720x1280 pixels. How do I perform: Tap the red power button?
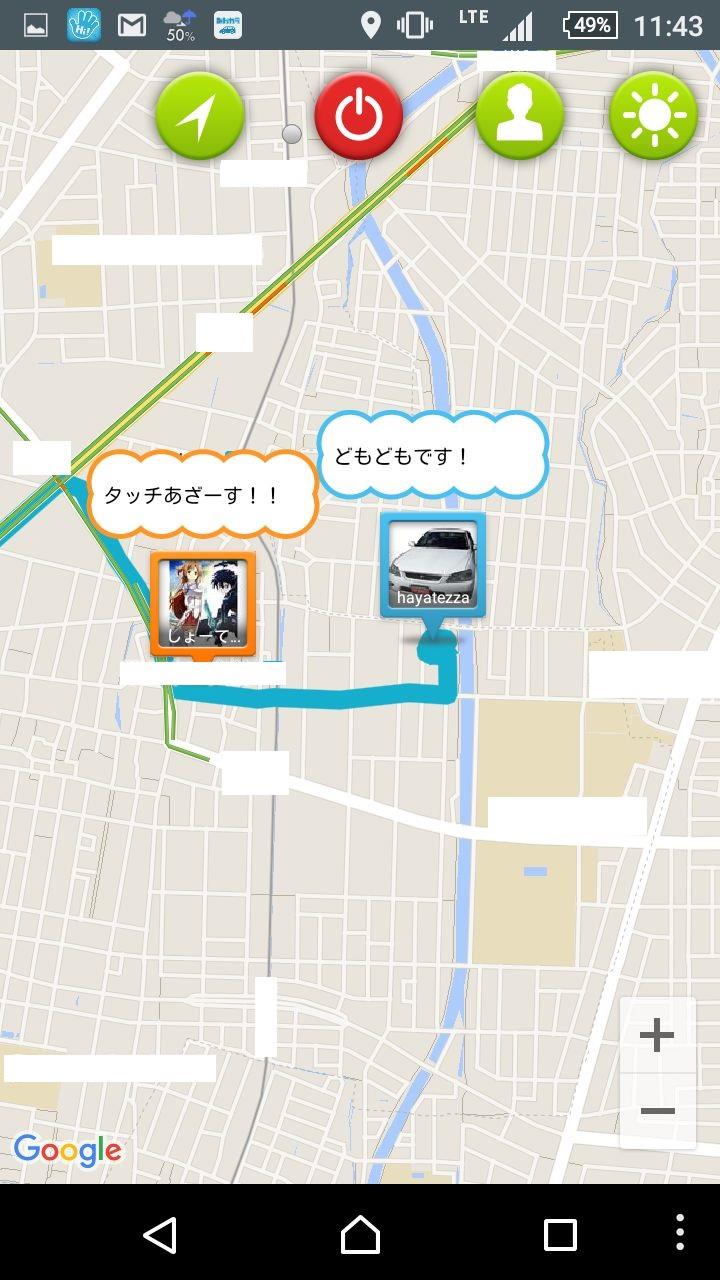359,116
